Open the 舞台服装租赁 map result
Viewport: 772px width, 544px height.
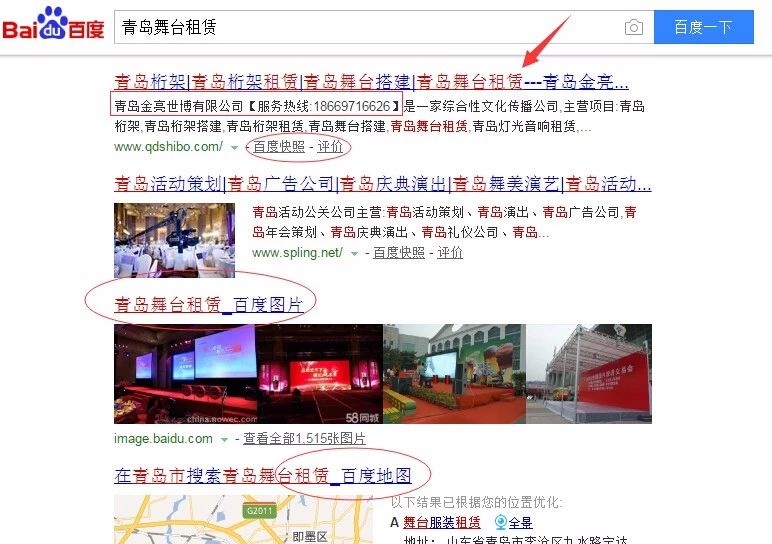(441, 522)
